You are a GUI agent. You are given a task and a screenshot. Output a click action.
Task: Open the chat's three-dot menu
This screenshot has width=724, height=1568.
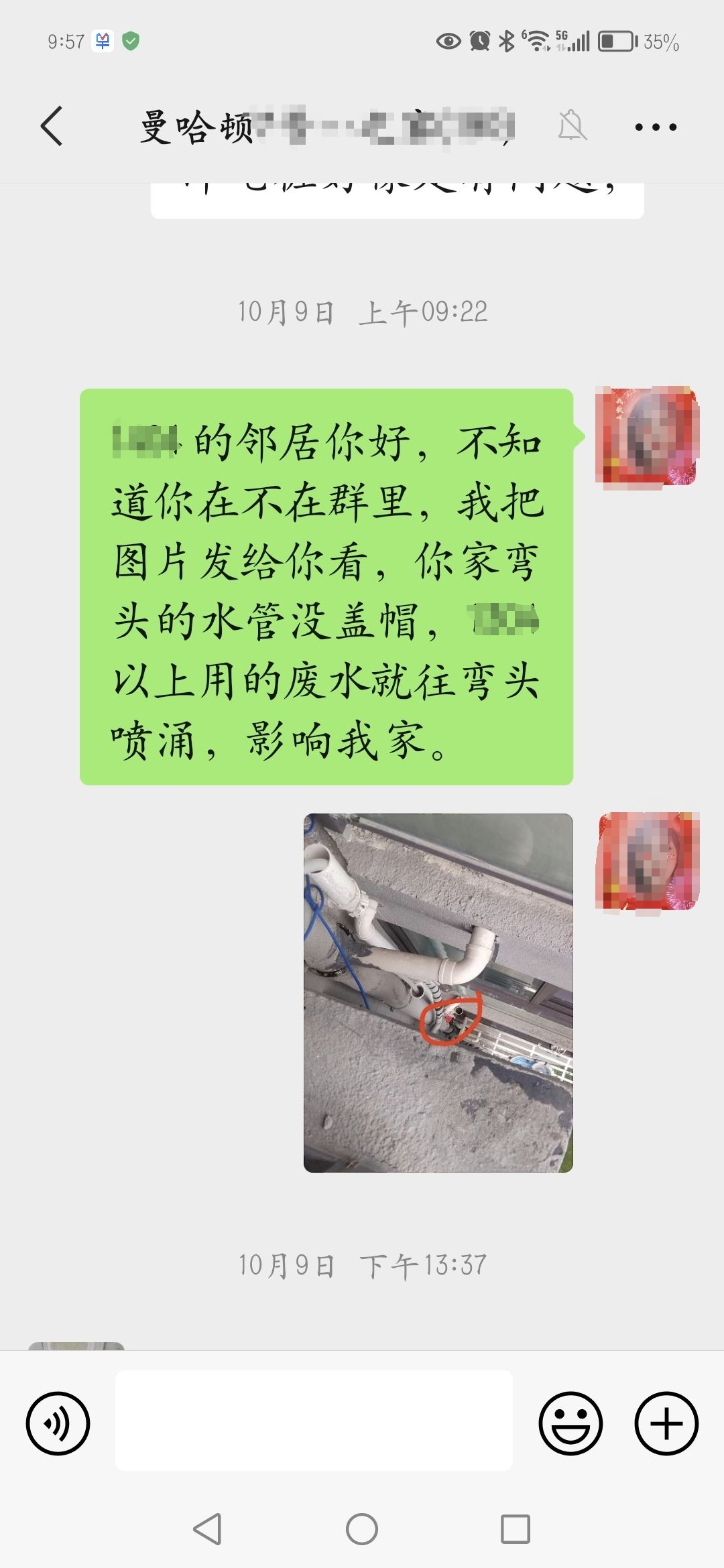[655, 127]
